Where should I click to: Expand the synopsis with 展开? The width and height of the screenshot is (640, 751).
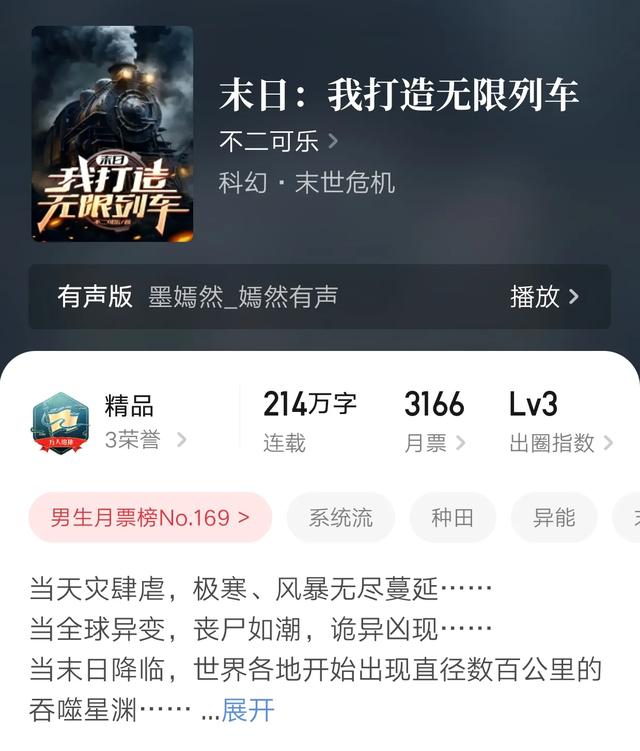coord(247,710)
